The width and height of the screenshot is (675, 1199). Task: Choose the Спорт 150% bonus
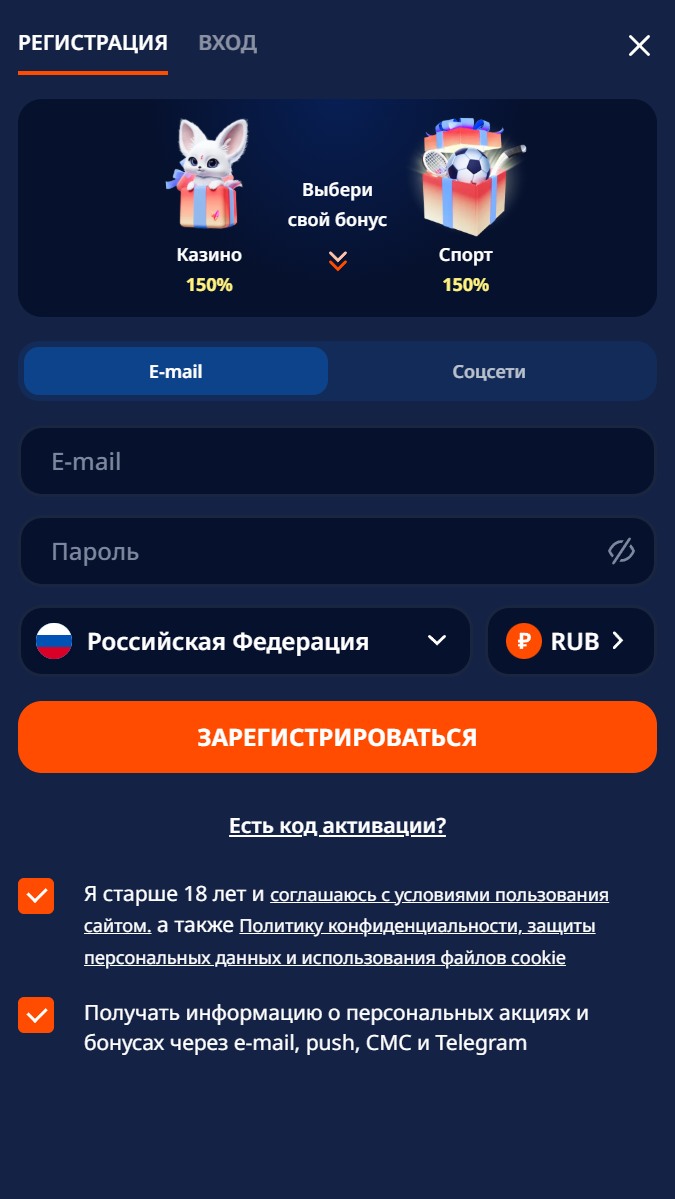coord(466,207)
